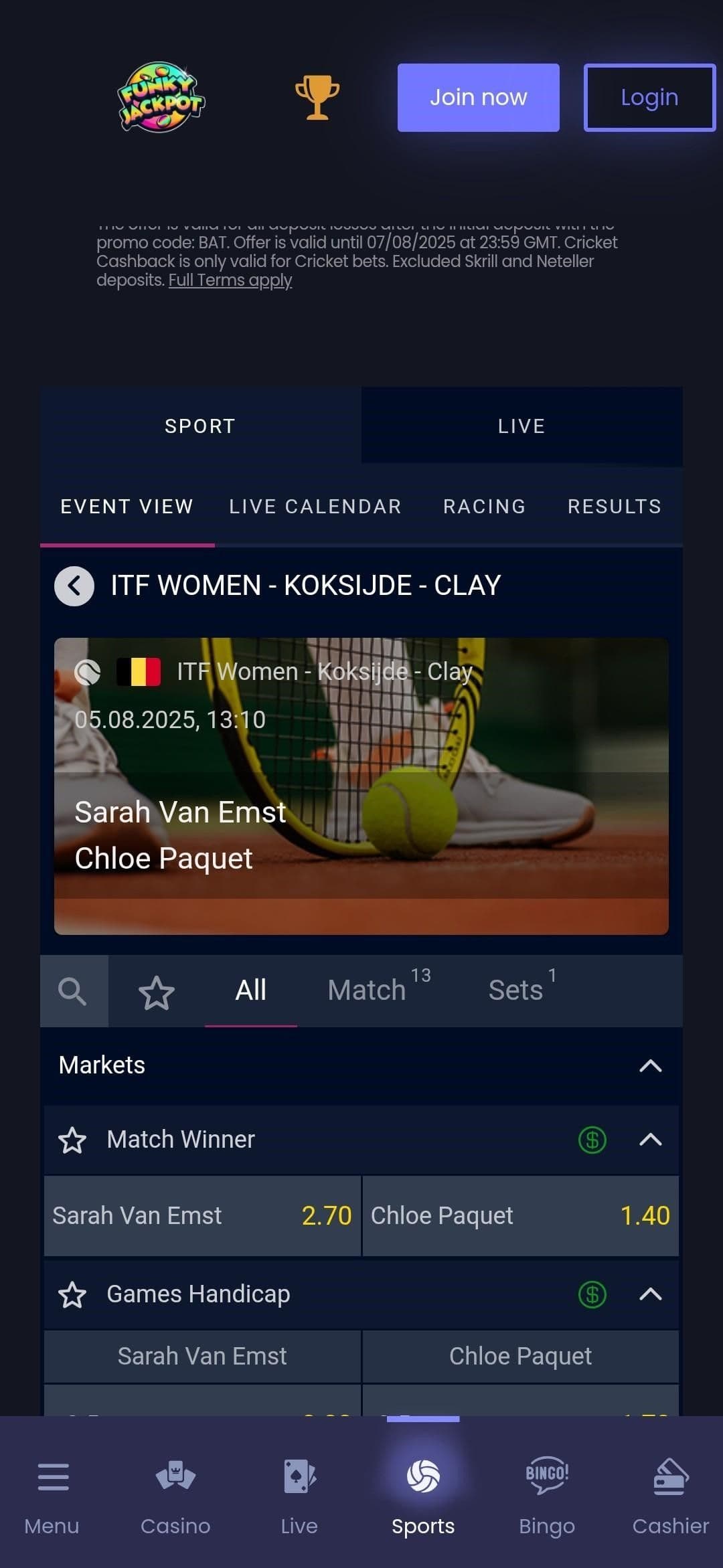
Task: Open the Match odds tab
Action: click(x=368, y=989)
